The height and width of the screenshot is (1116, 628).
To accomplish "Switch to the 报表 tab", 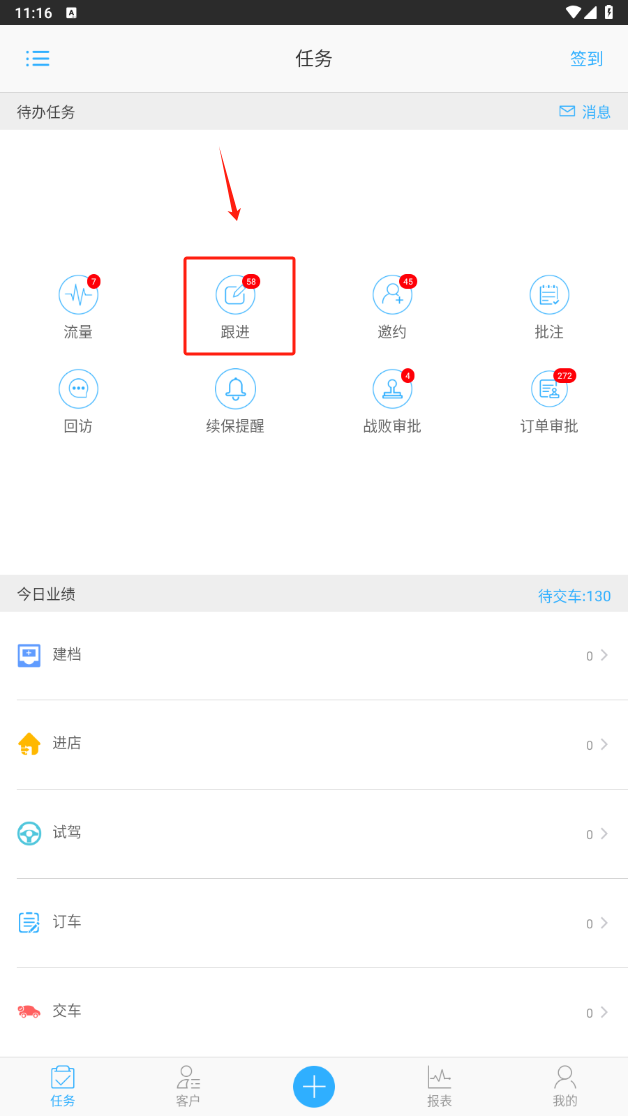I will tap(439, 1086).
